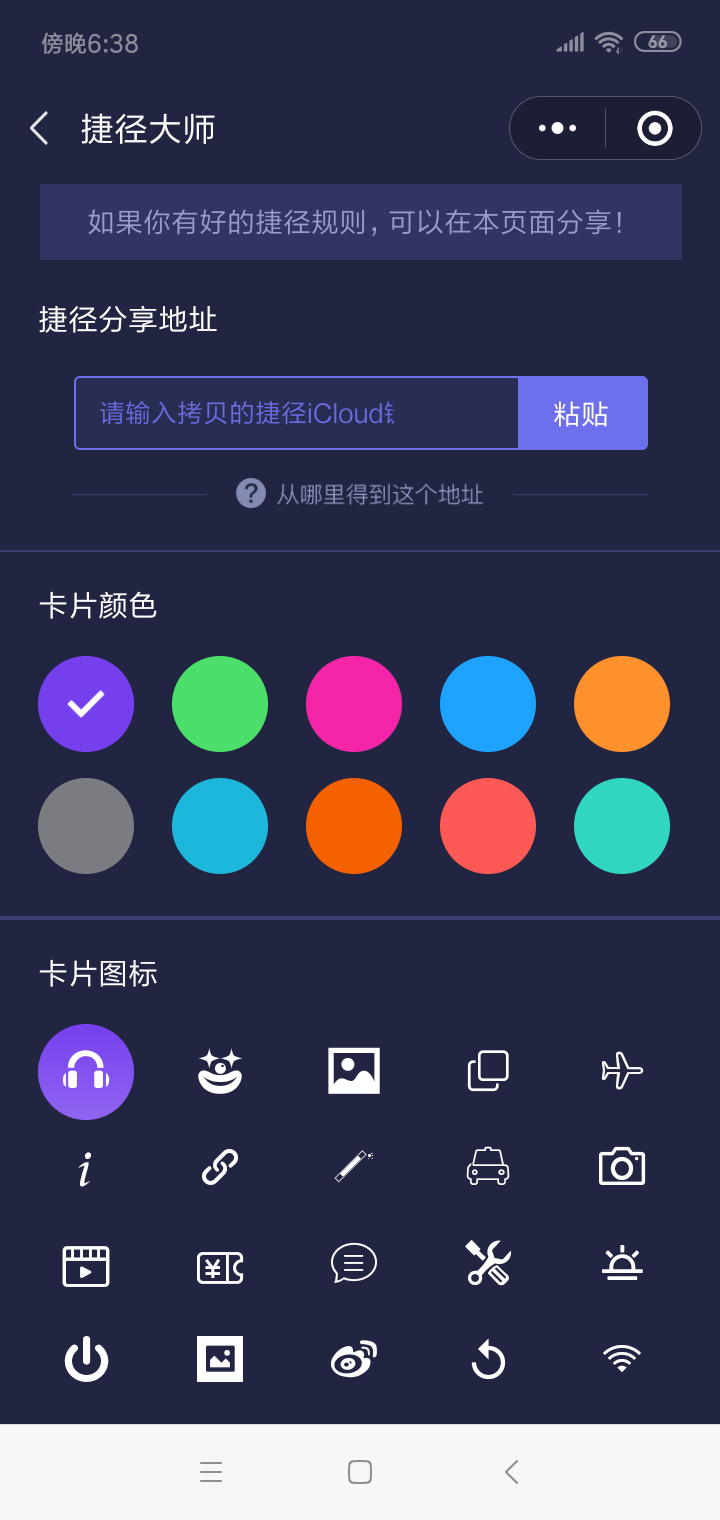The image size is (720, 1520).
Task: Select the airplane card icon
Action: (x=622, y=1071)
